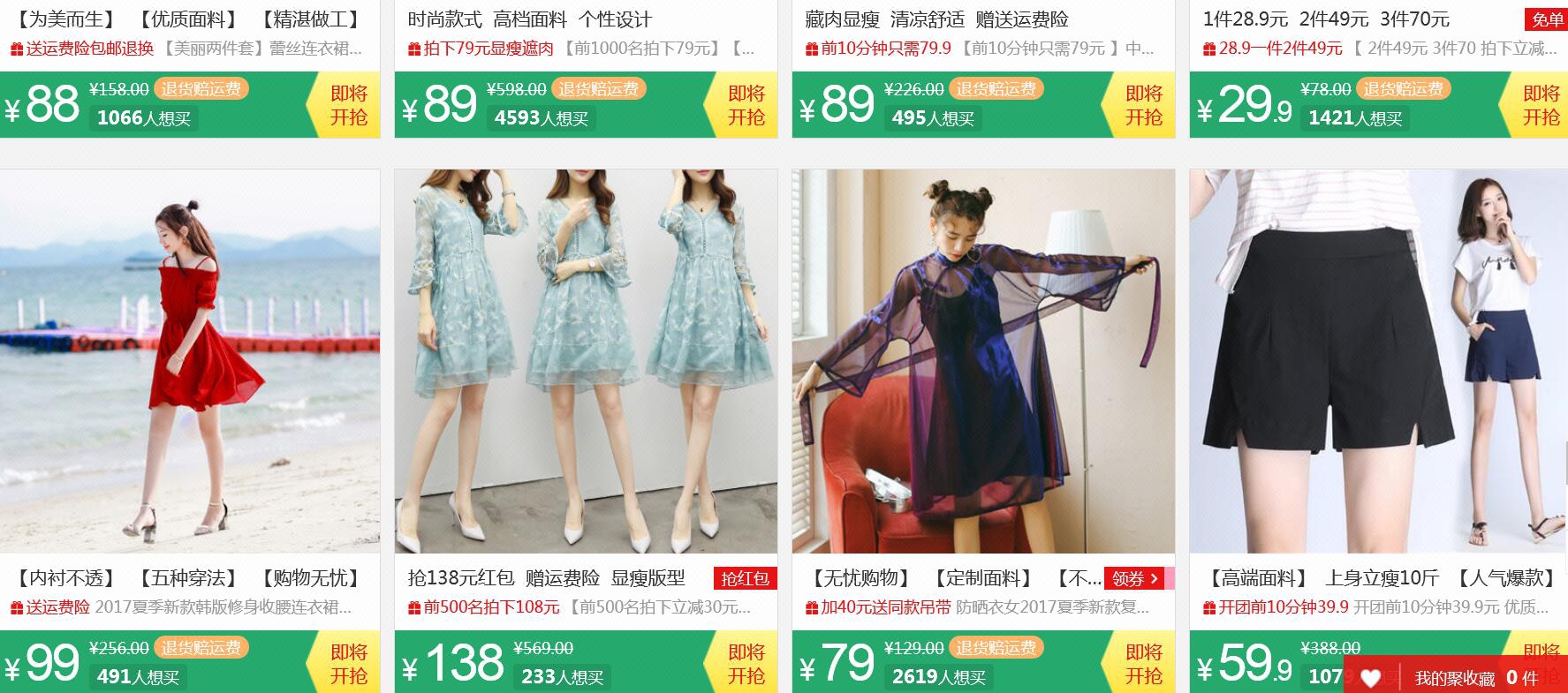Tap 即将开抢 on the ¥99 red dress
Image resolution: width=1568 pixels, height=693 pixels.
(x=348, y=664)
